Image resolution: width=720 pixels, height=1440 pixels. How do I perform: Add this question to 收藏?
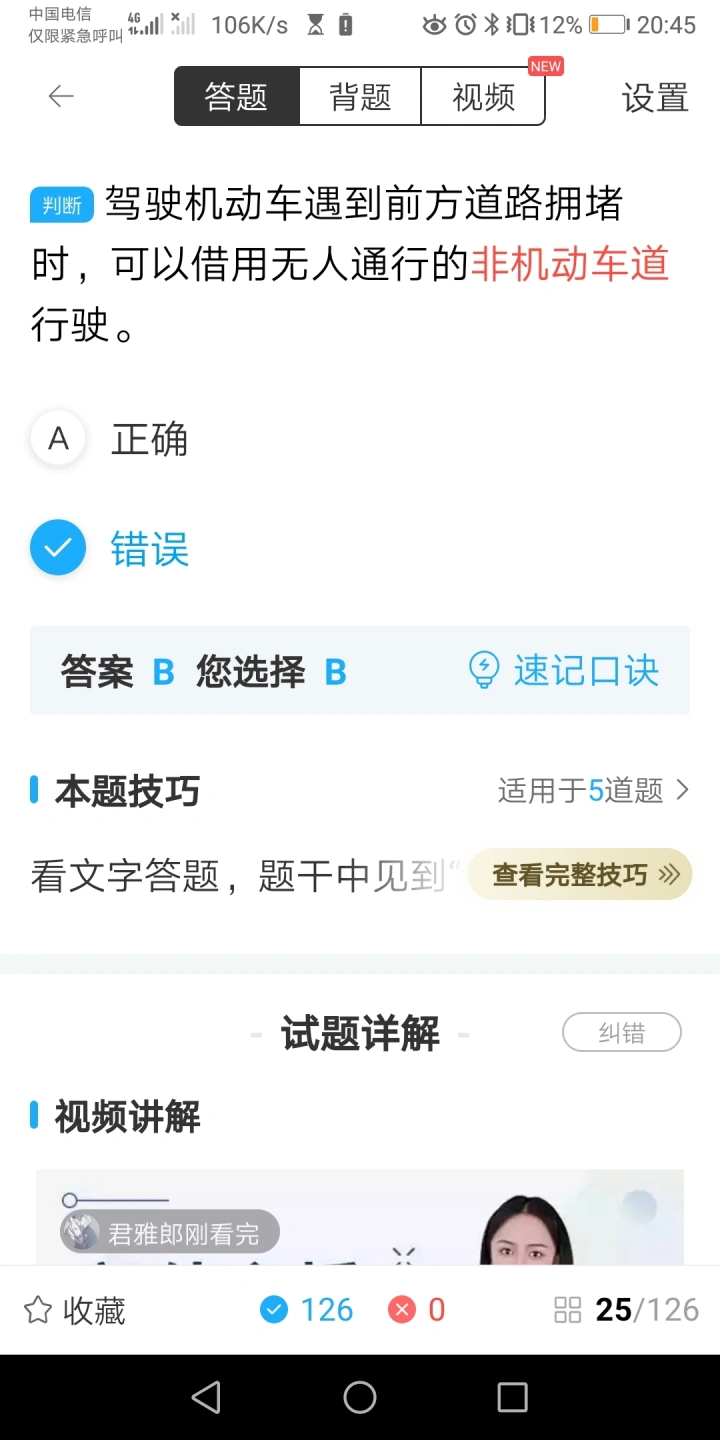tap(74, 1310)
